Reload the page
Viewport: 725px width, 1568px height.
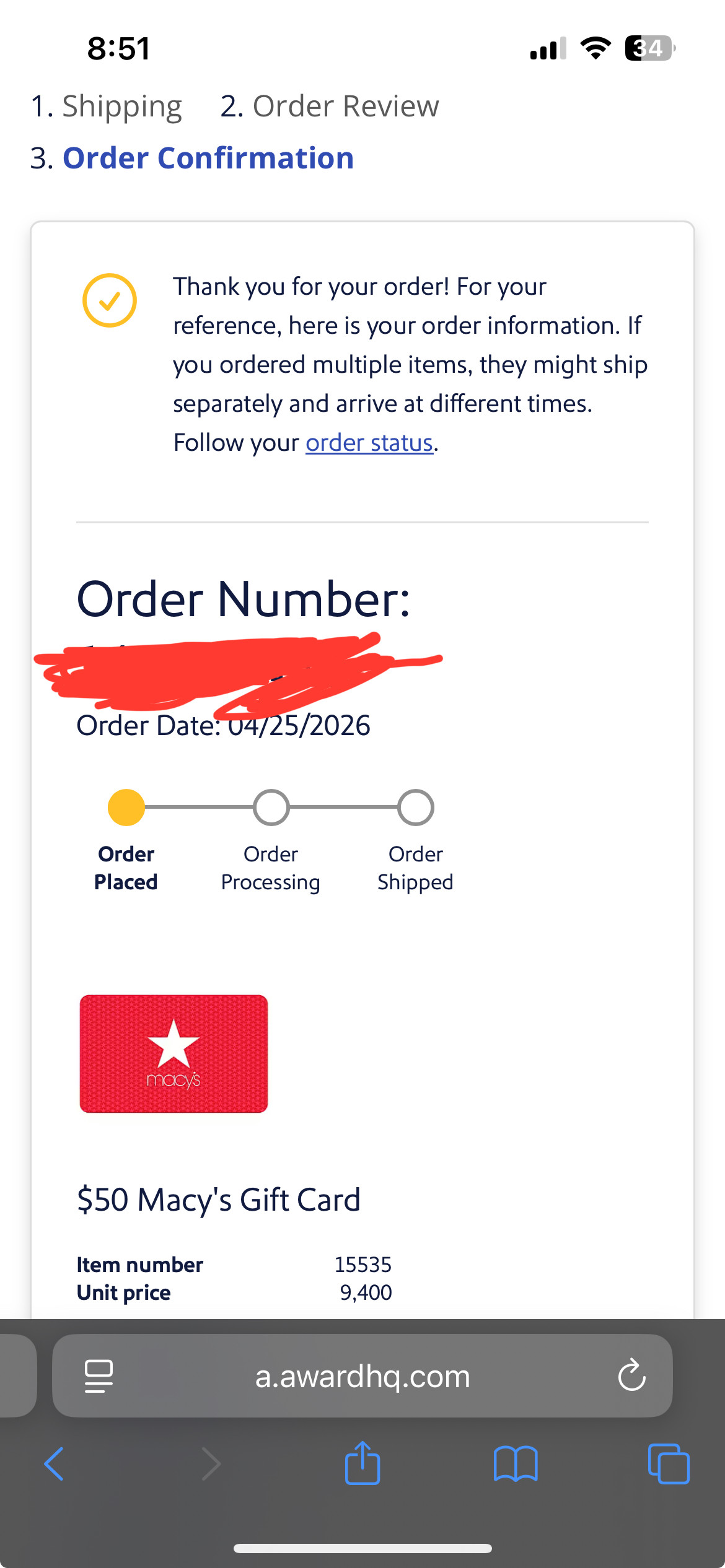(631, 1376)
